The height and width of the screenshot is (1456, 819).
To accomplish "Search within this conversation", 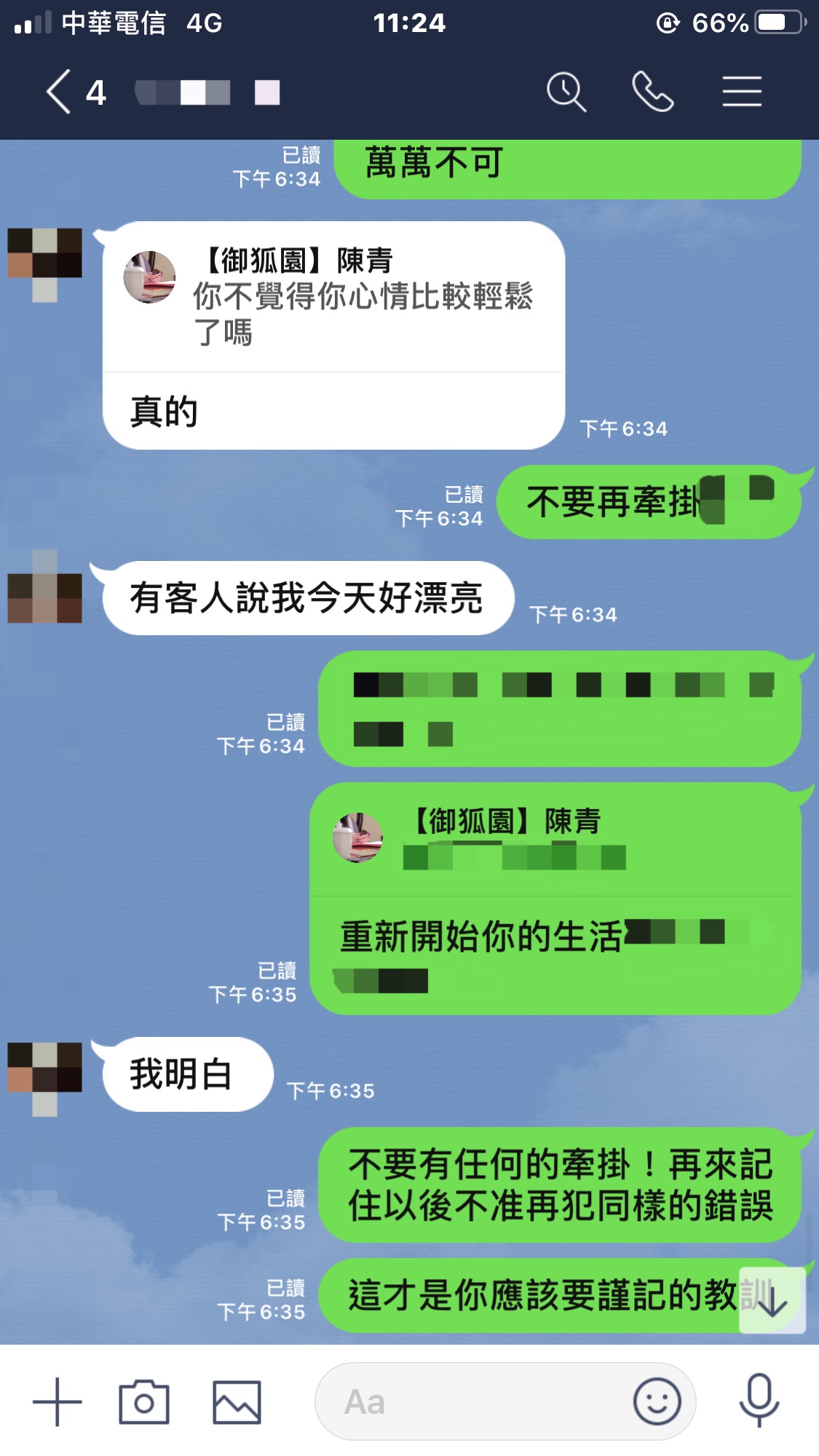I will (x=566, y=92).
